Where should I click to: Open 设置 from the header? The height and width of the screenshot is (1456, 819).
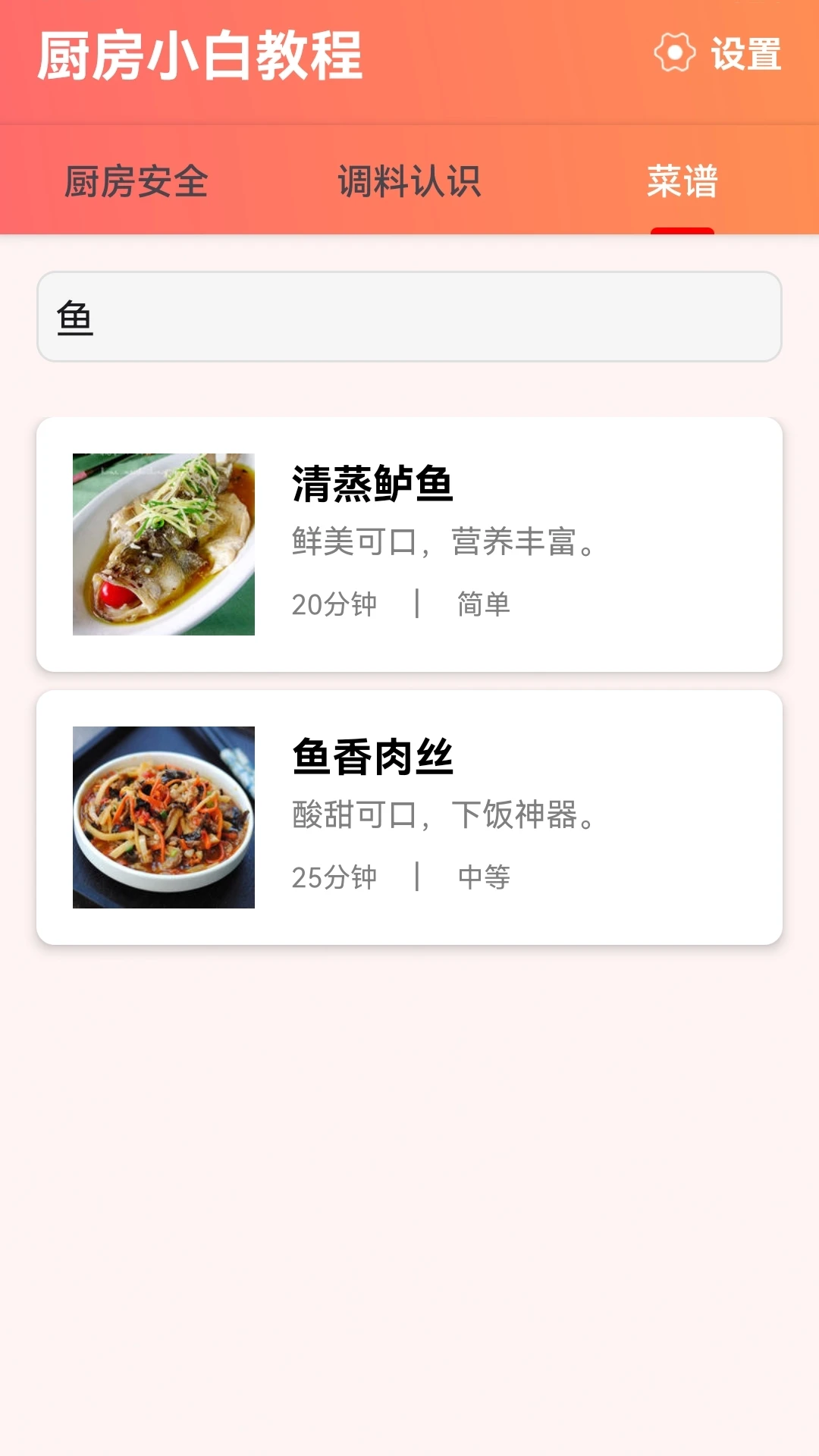tap(717, 54)
